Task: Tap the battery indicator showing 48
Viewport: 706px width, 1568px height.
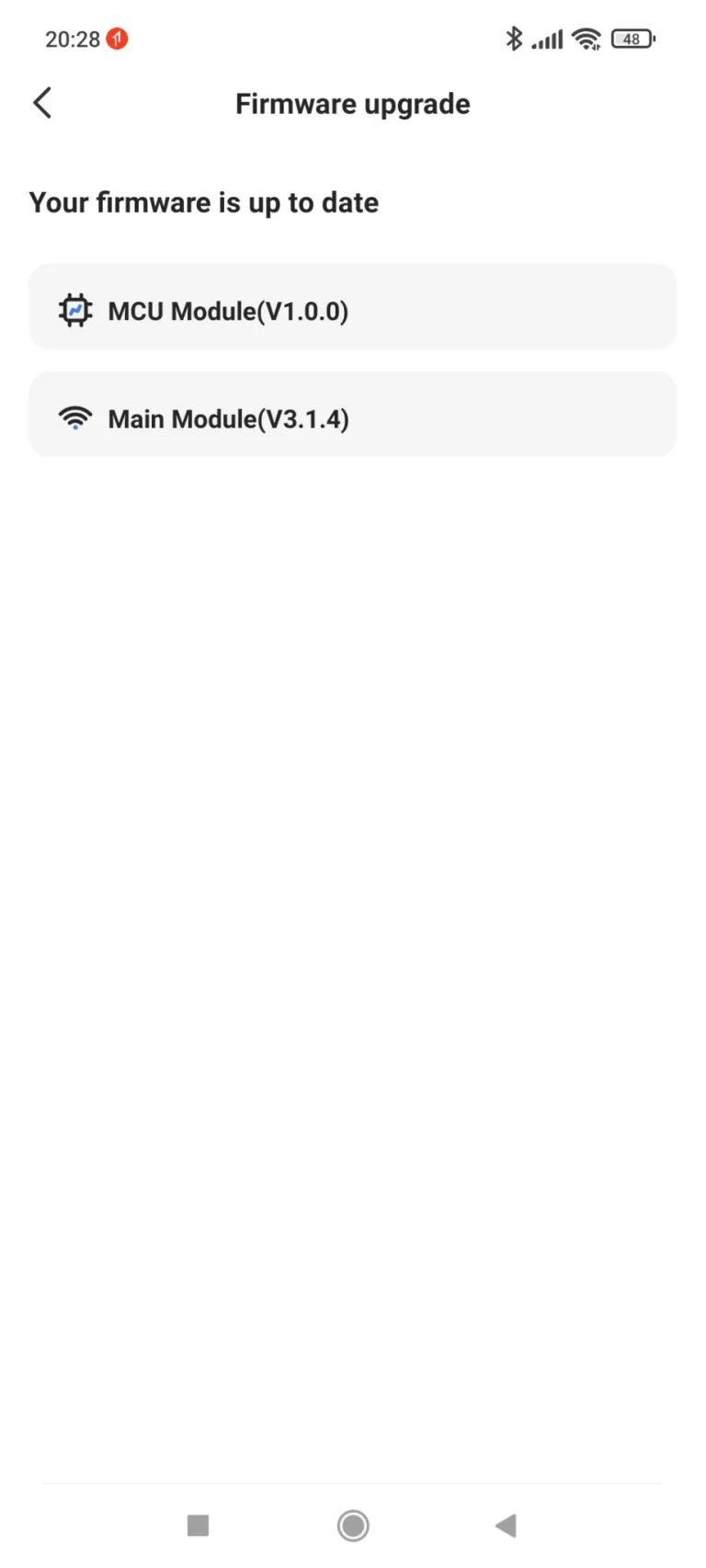Action: click(633, 39)
